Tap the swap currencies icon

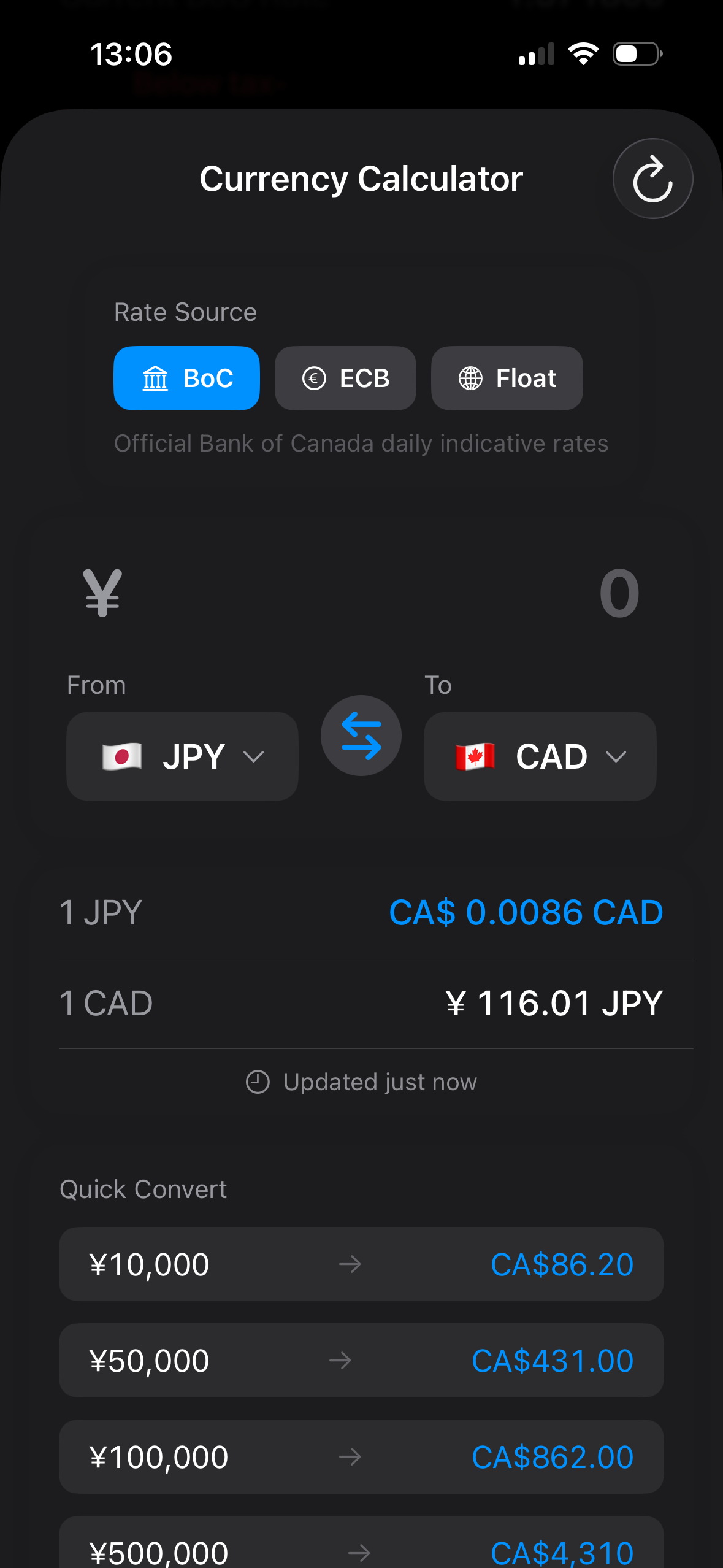[x=361, y=736]
